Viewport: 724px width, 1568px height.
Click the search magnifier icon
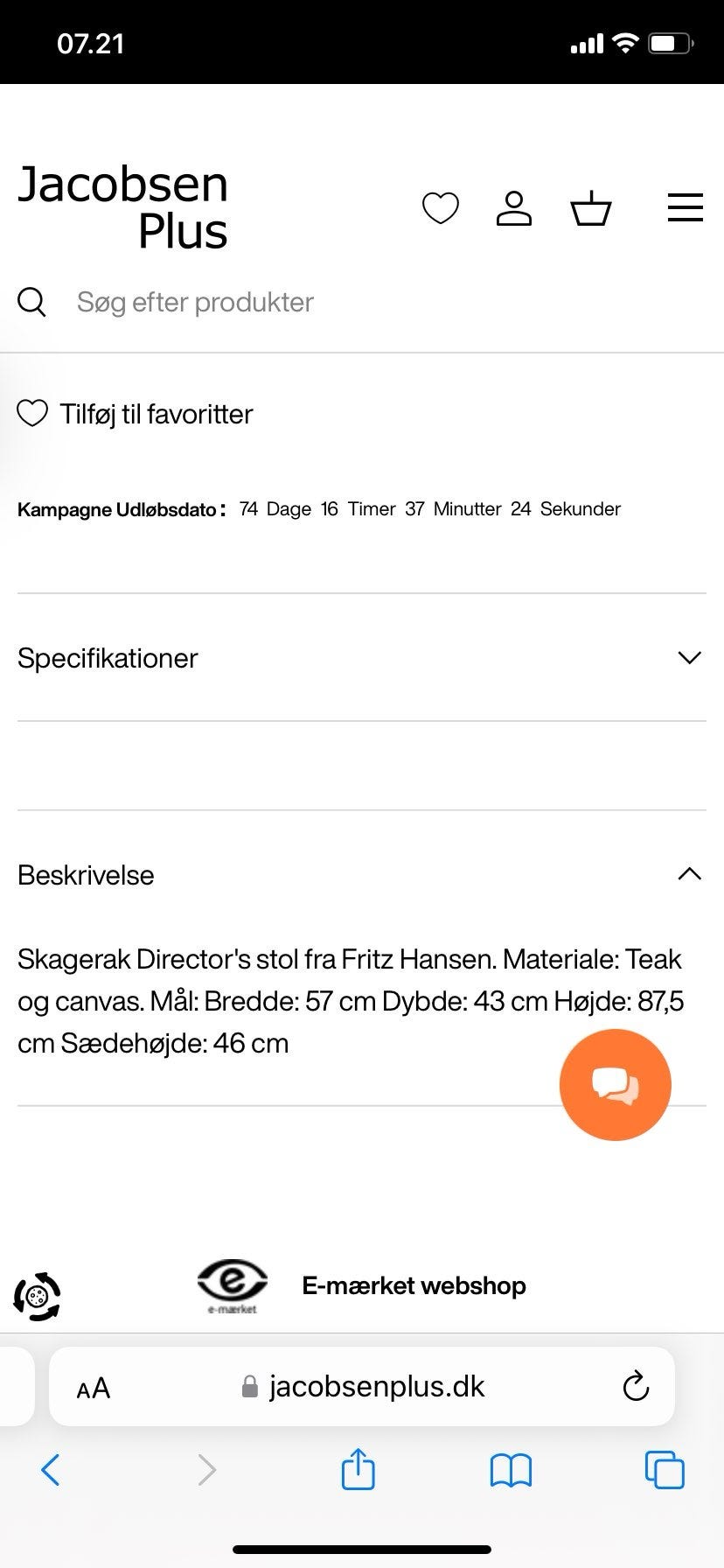click(x=31, y=301)
